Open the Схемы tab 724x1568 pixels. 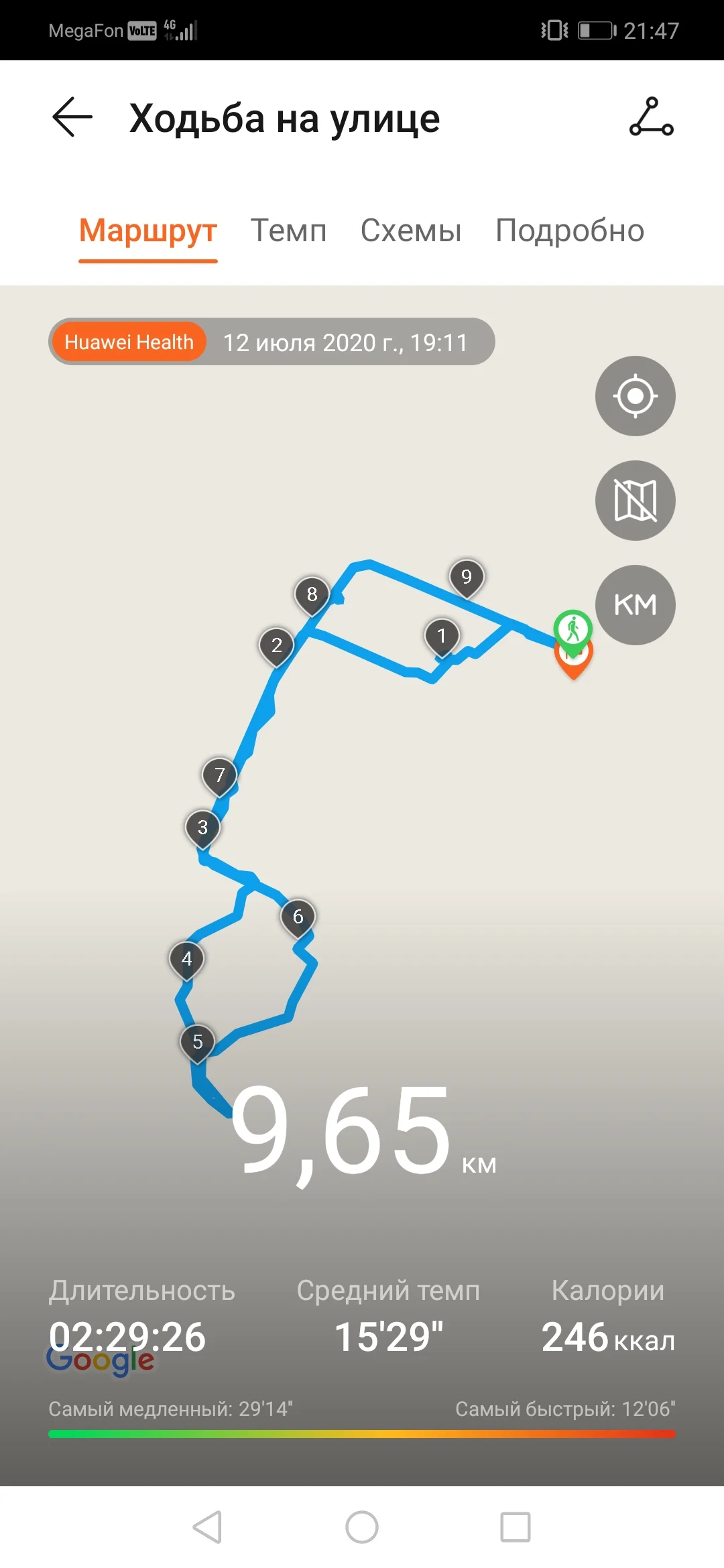coord(411,231)
